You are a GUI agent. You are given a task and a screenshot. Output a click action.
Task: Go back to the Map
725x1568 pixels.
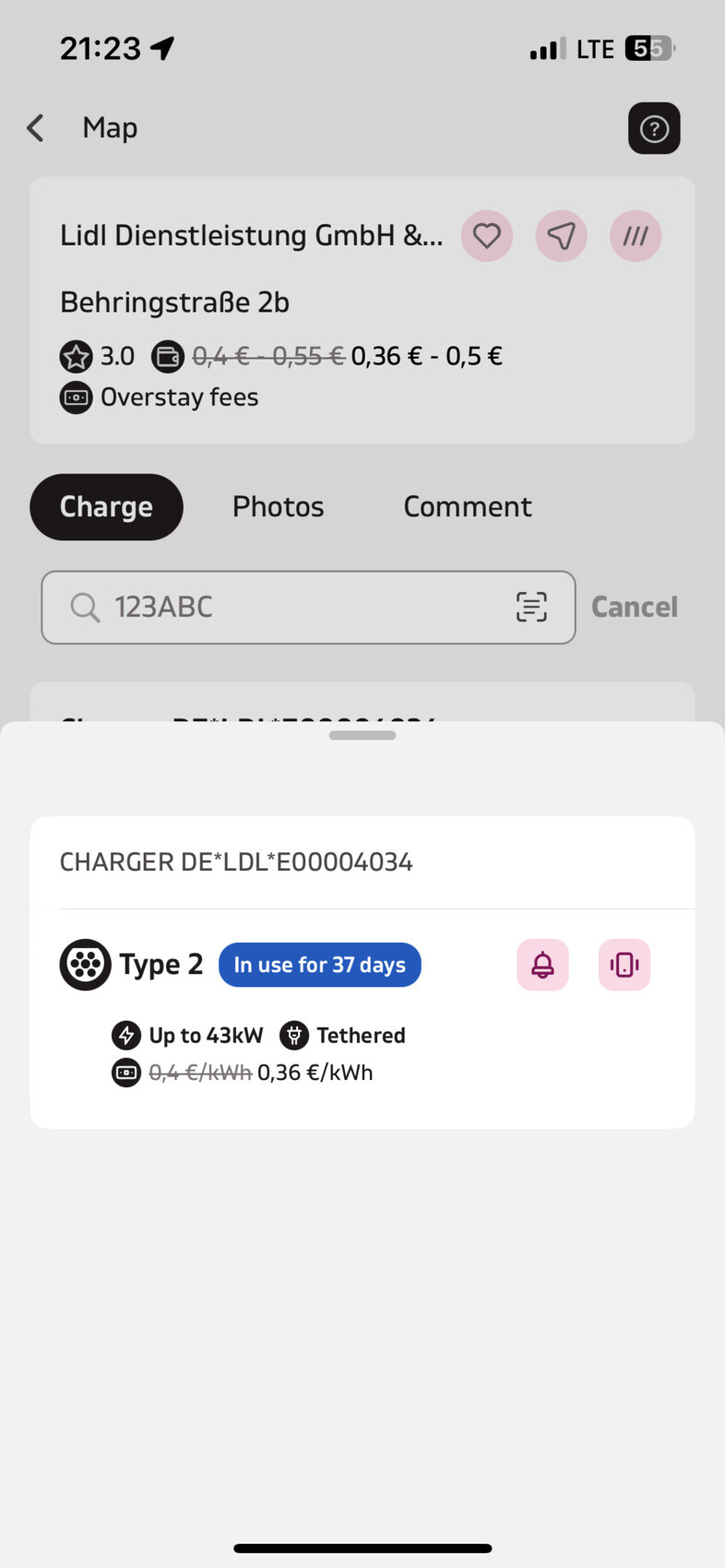(x=37, y=128)
